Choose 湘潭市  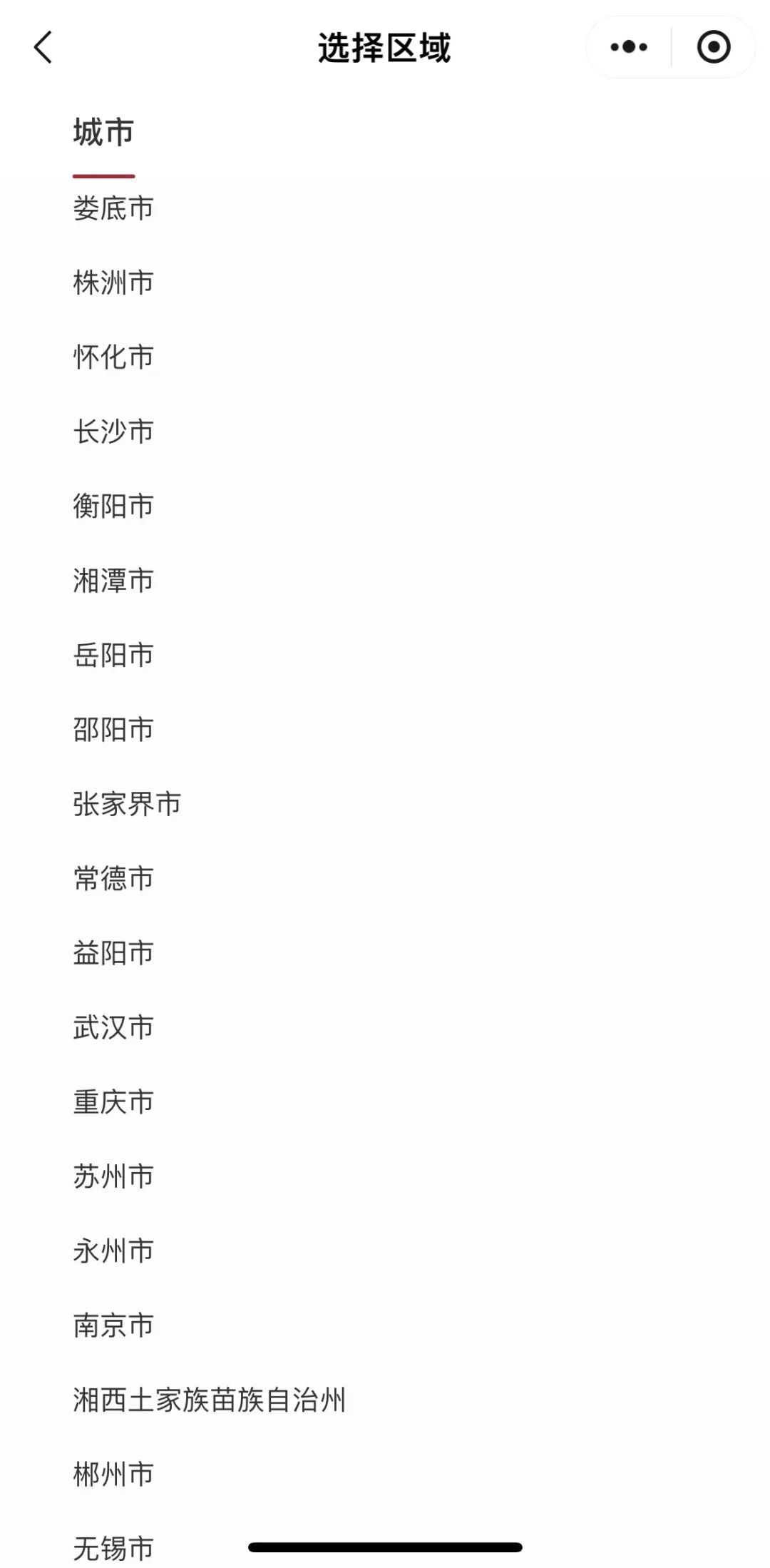(x=113, y=581)
